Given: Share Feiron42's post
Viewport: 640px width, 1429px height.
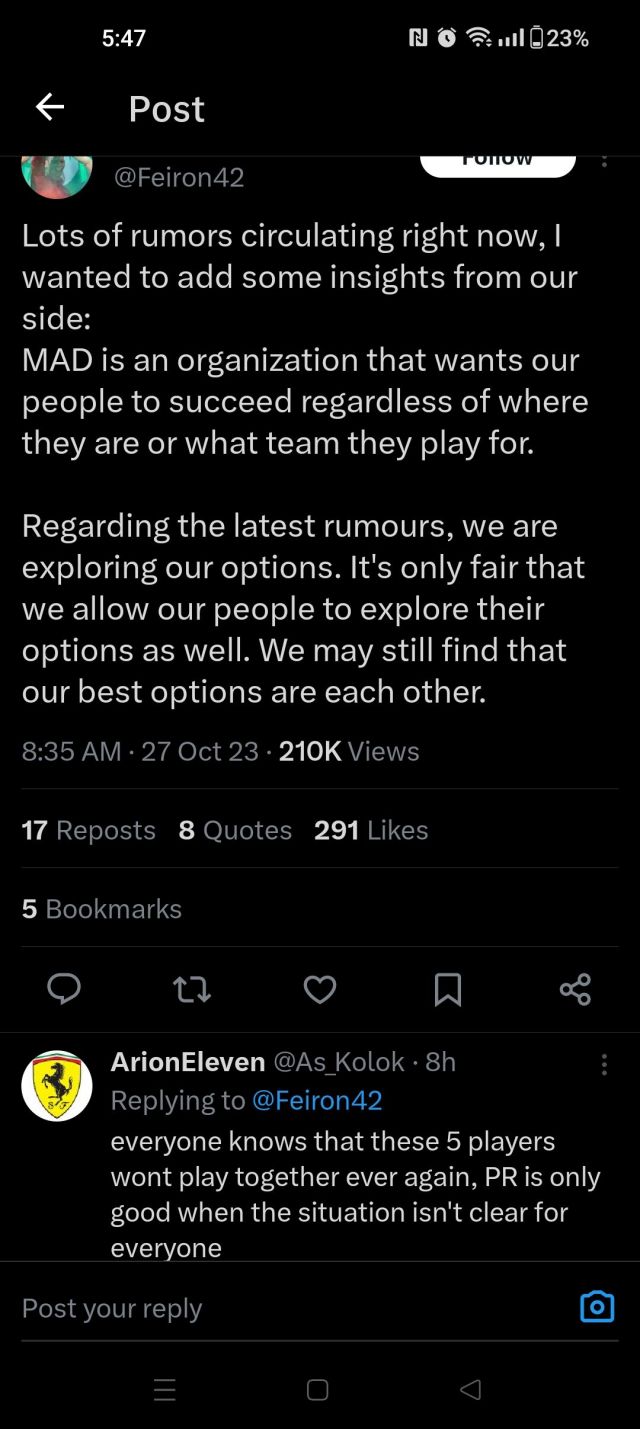Looking at the screenshot, I should coord(575,990).
